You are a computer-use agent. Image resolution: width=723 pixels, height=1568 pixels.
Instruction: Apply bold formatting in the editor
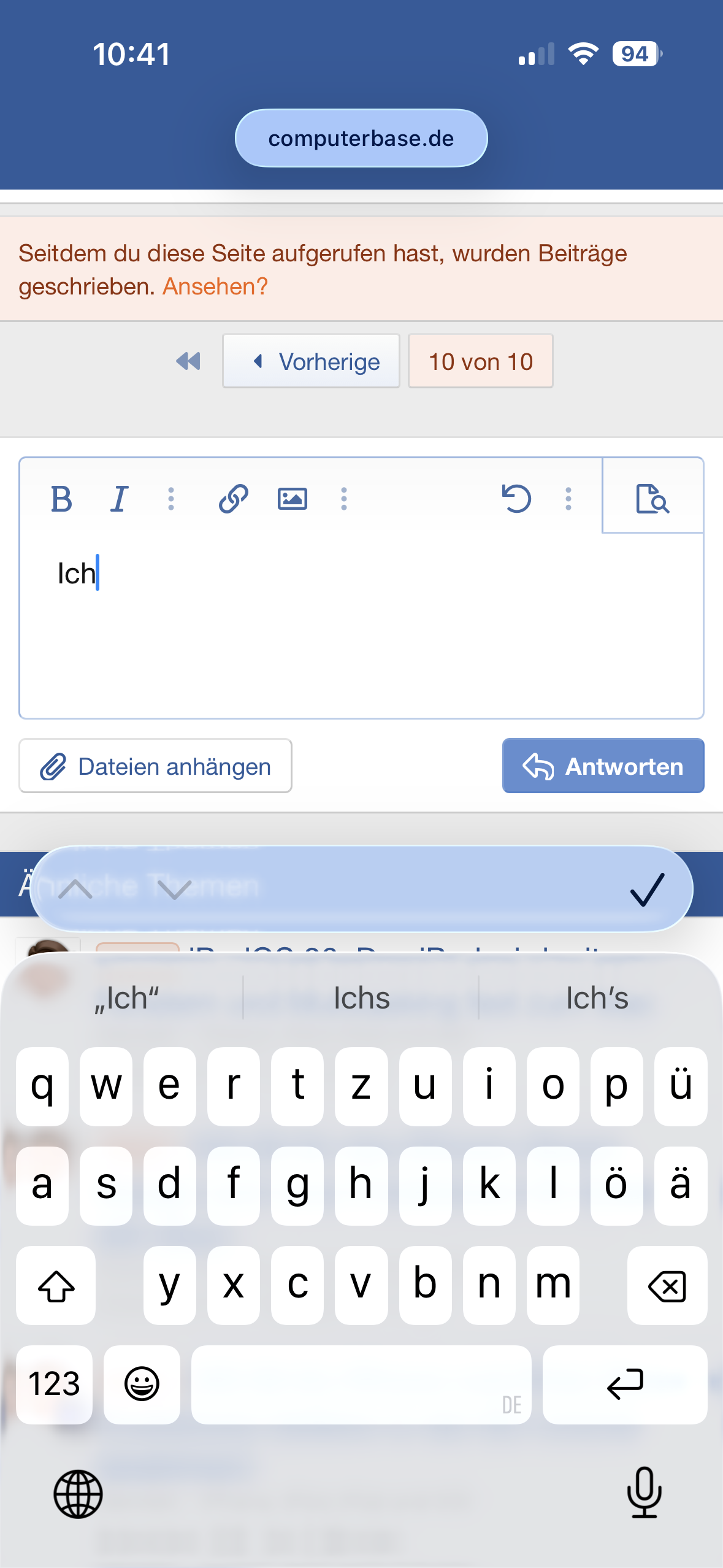point(61,499)
